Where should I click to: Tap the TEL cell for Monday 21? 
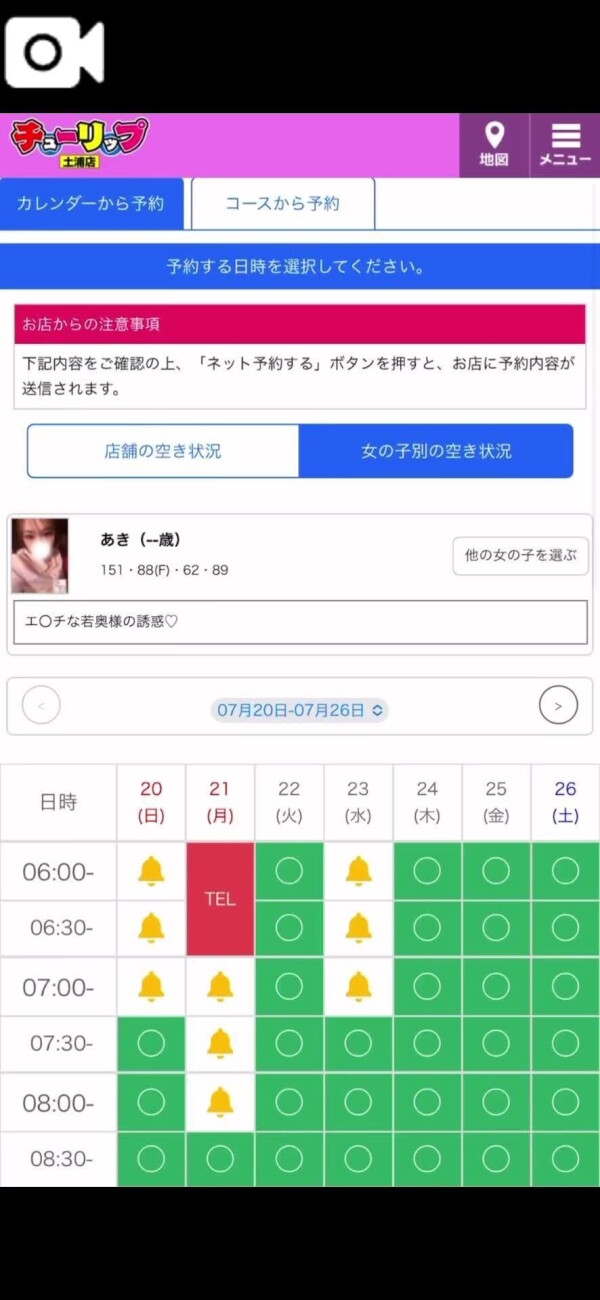coord(220,899)
